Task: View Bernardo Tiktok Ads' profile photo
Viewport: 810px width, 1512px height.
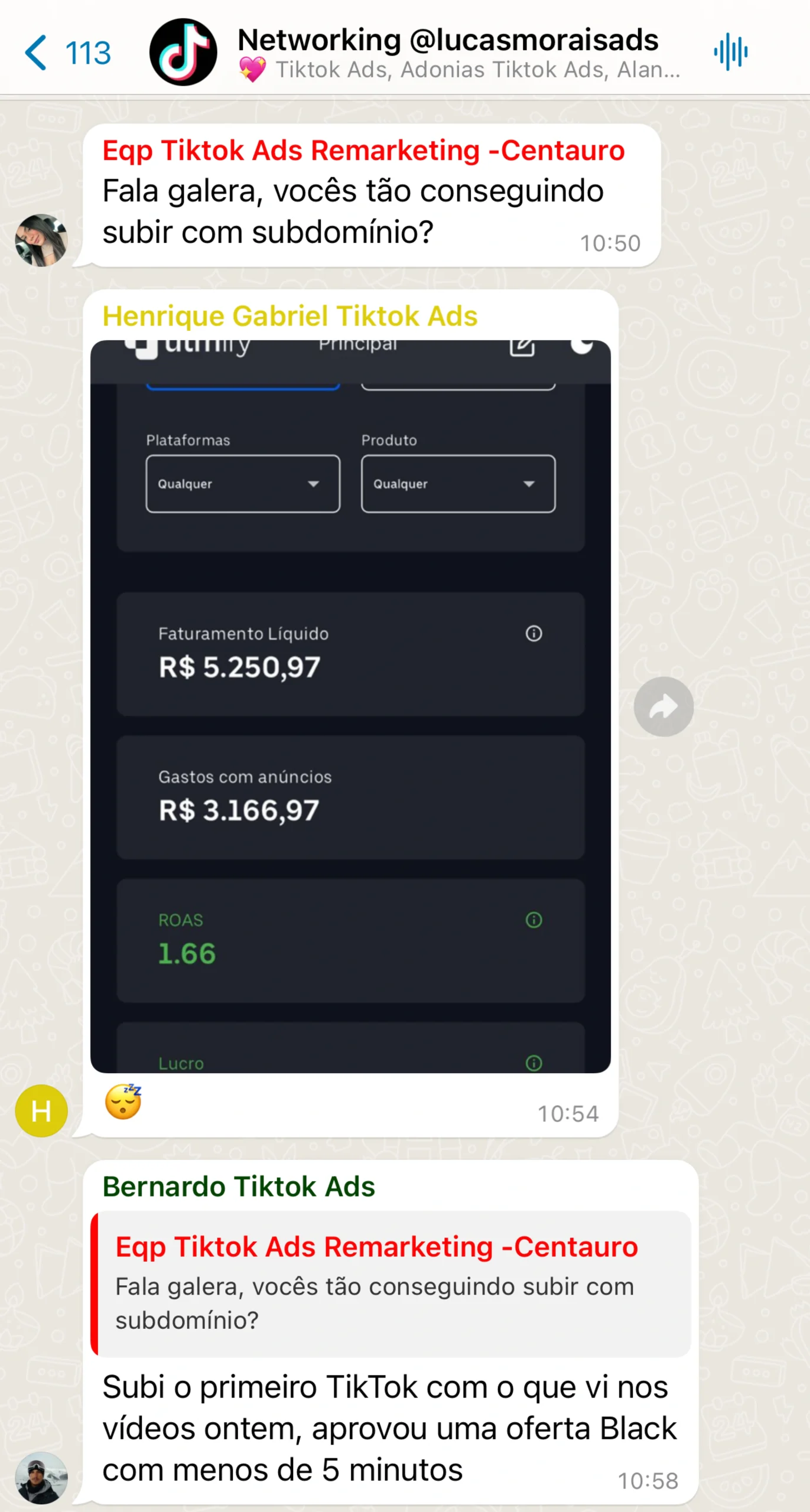Action: tap(41, 1477)
